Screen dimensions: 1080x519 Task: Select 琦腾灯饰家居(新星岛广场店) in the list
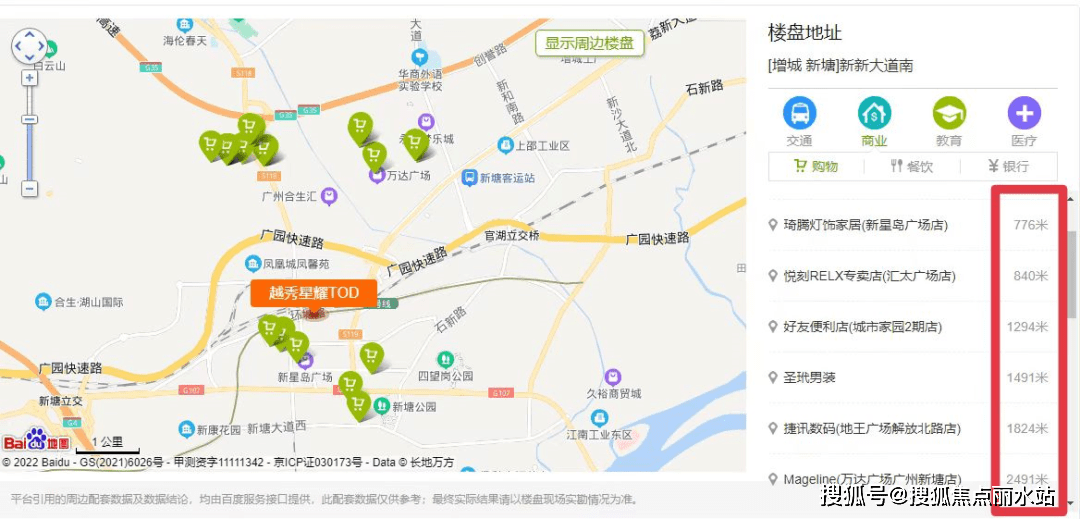(865, 225)
